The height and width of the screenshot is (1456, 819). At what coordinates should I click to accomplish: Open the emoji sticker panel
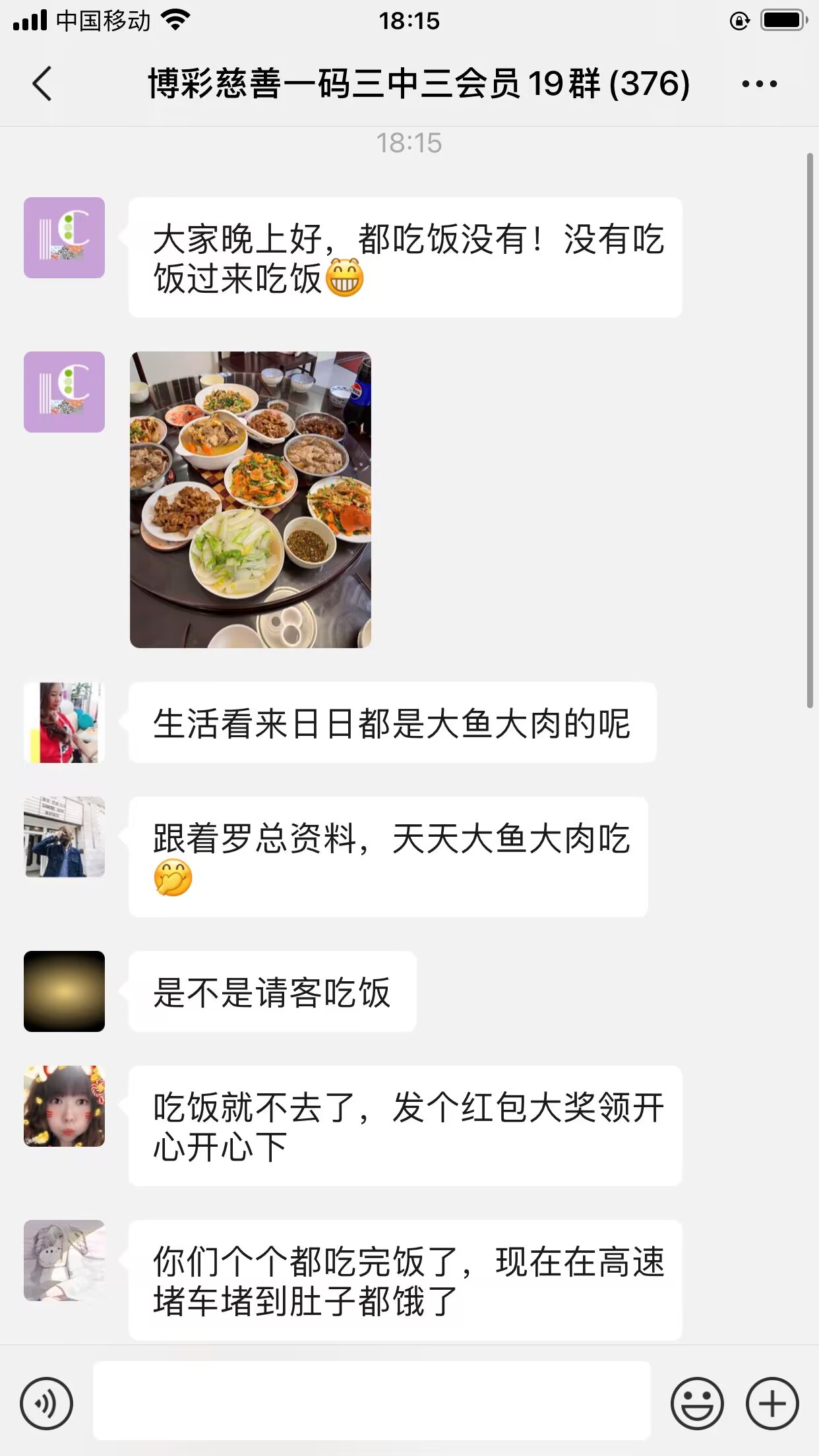click(x=697, y=1403)
